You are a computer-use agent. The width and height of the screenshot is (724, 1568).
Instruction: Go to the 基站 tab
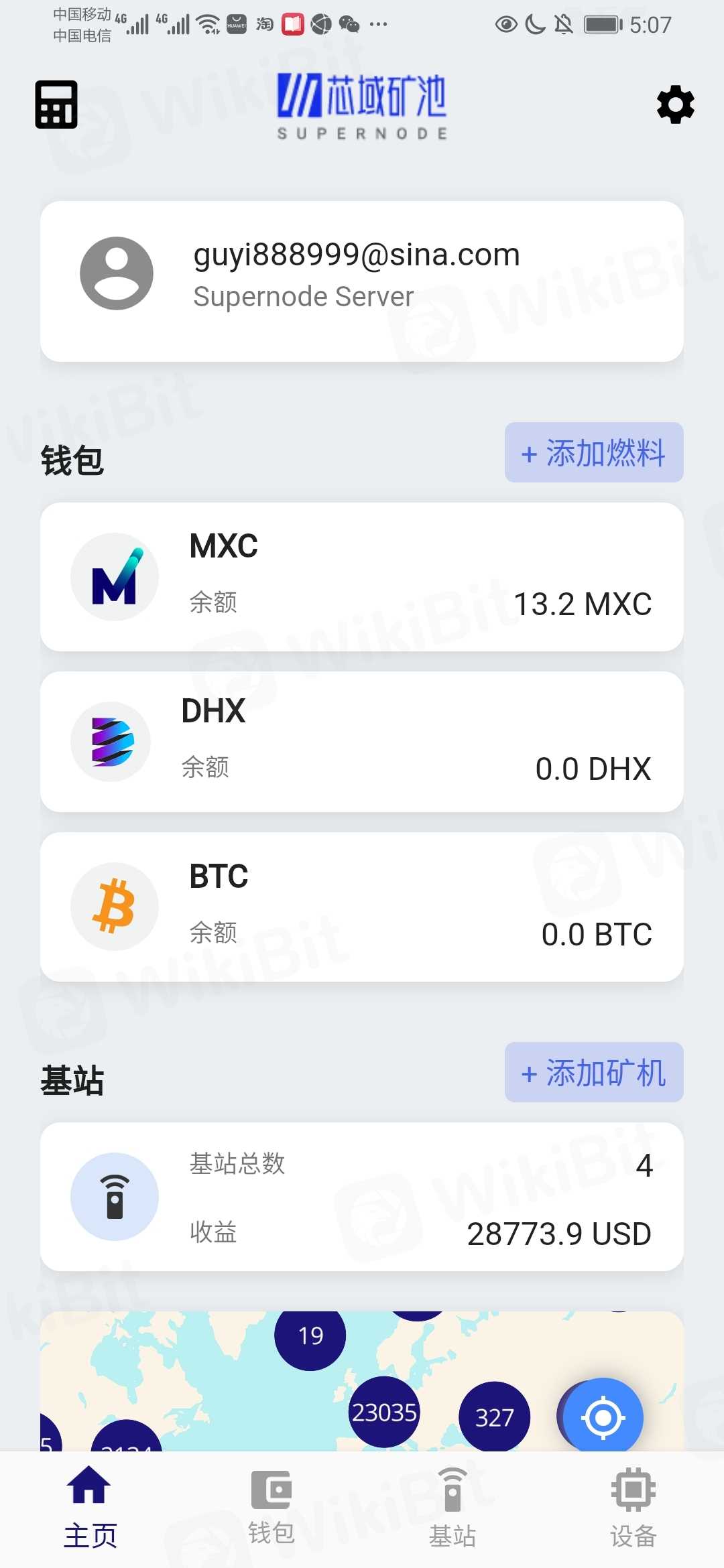pyautogui.click(x=452, y=1509)
